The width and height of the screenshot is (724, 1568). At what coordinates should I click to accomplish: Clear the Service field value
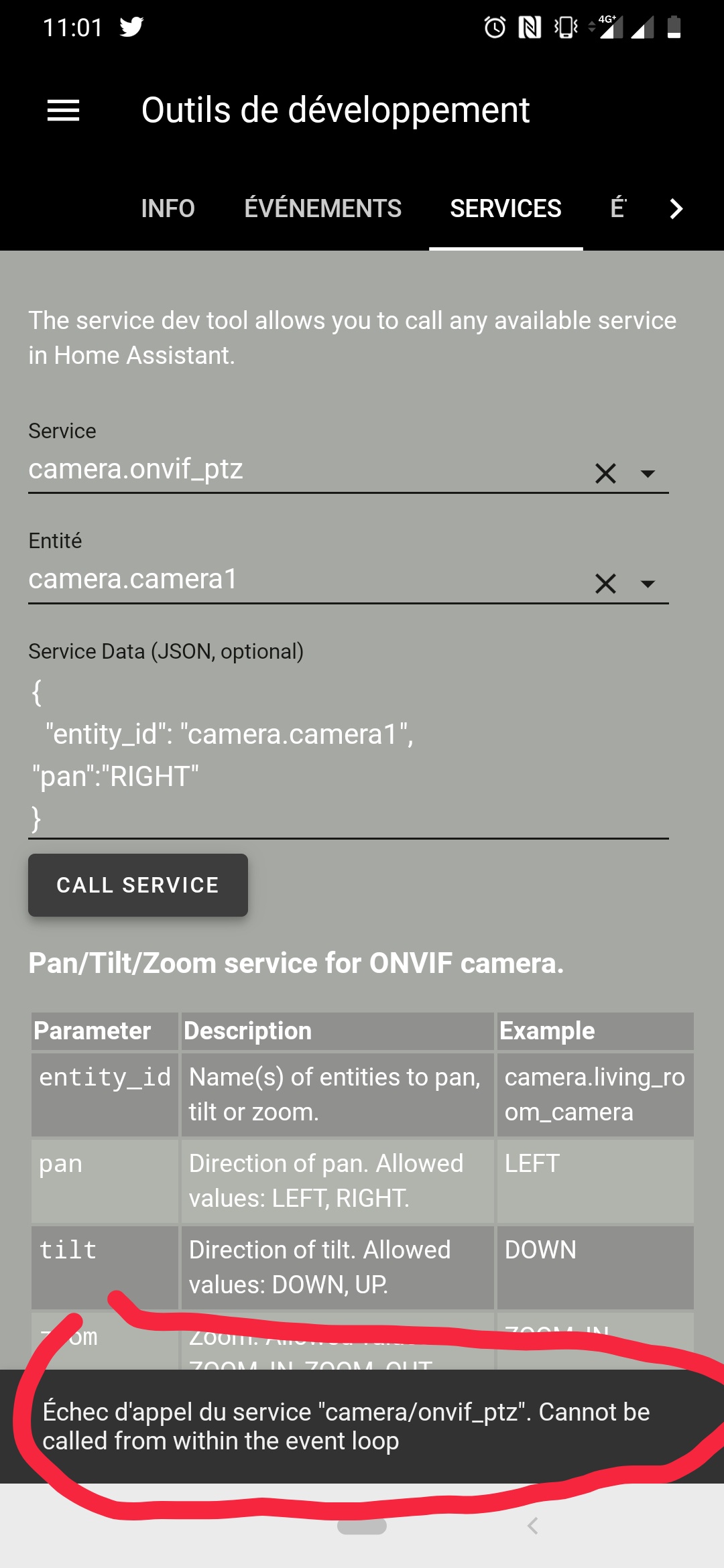point(605,474)
